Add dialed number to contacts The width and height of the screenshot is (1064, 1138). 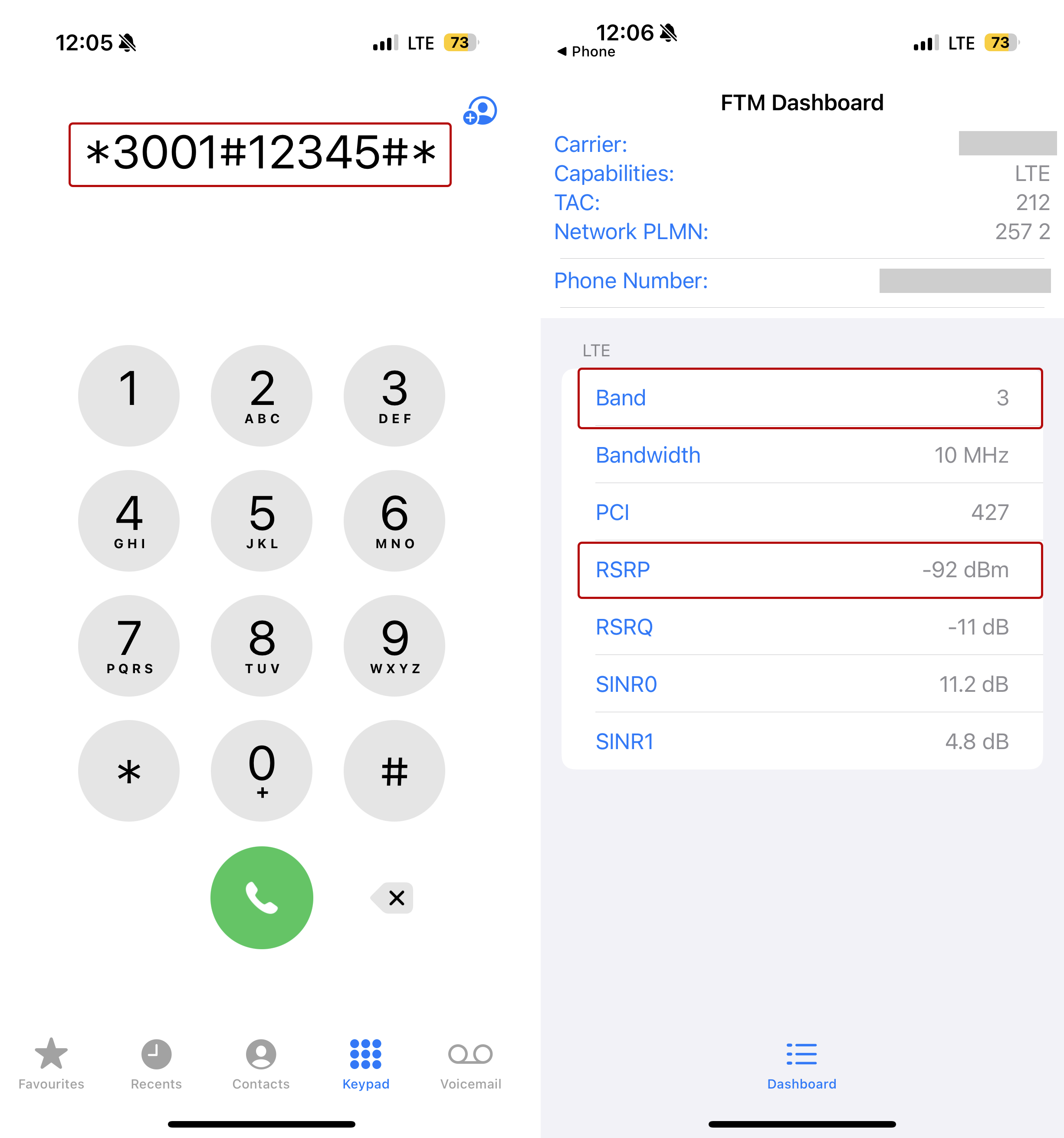(x=479, y=111)
